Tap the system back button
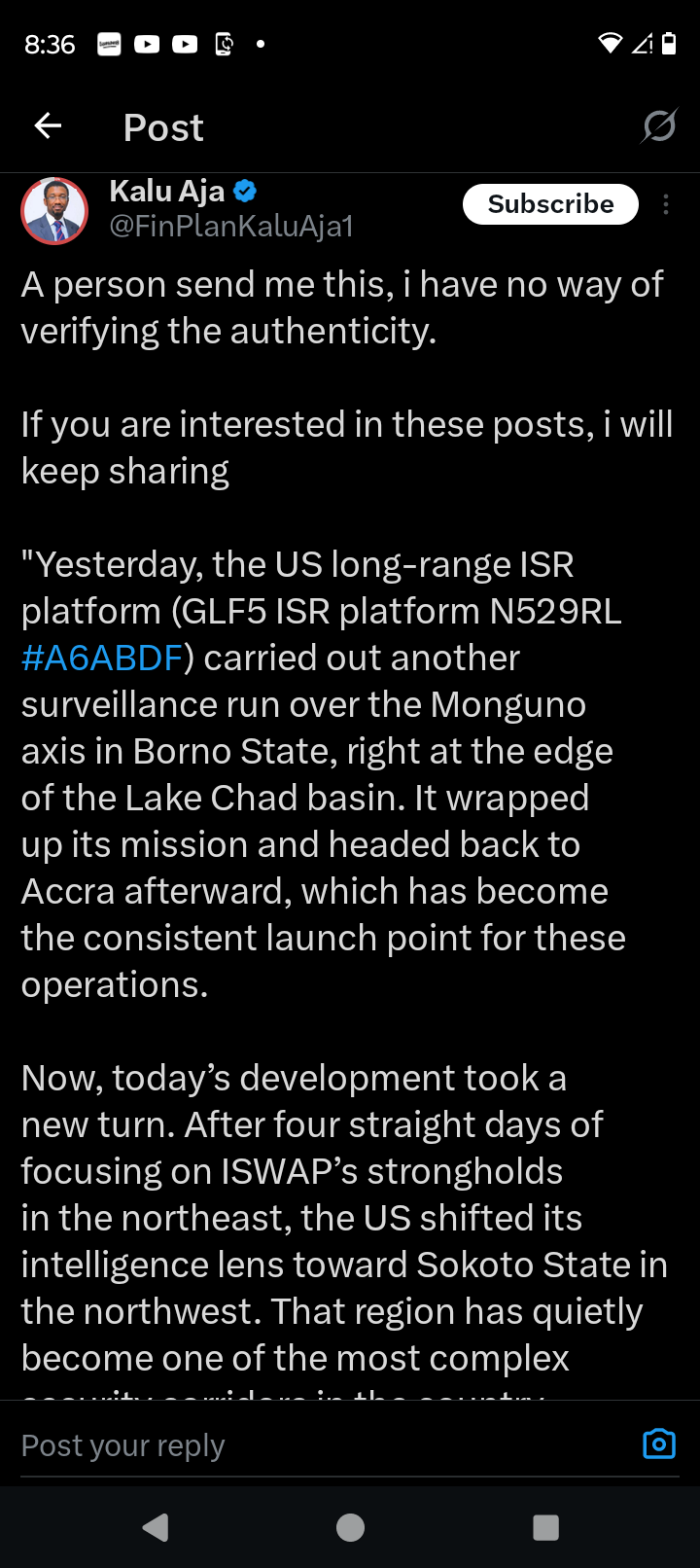The width and height of the screenshot is (700, 1568). [x=156, y=1528]
